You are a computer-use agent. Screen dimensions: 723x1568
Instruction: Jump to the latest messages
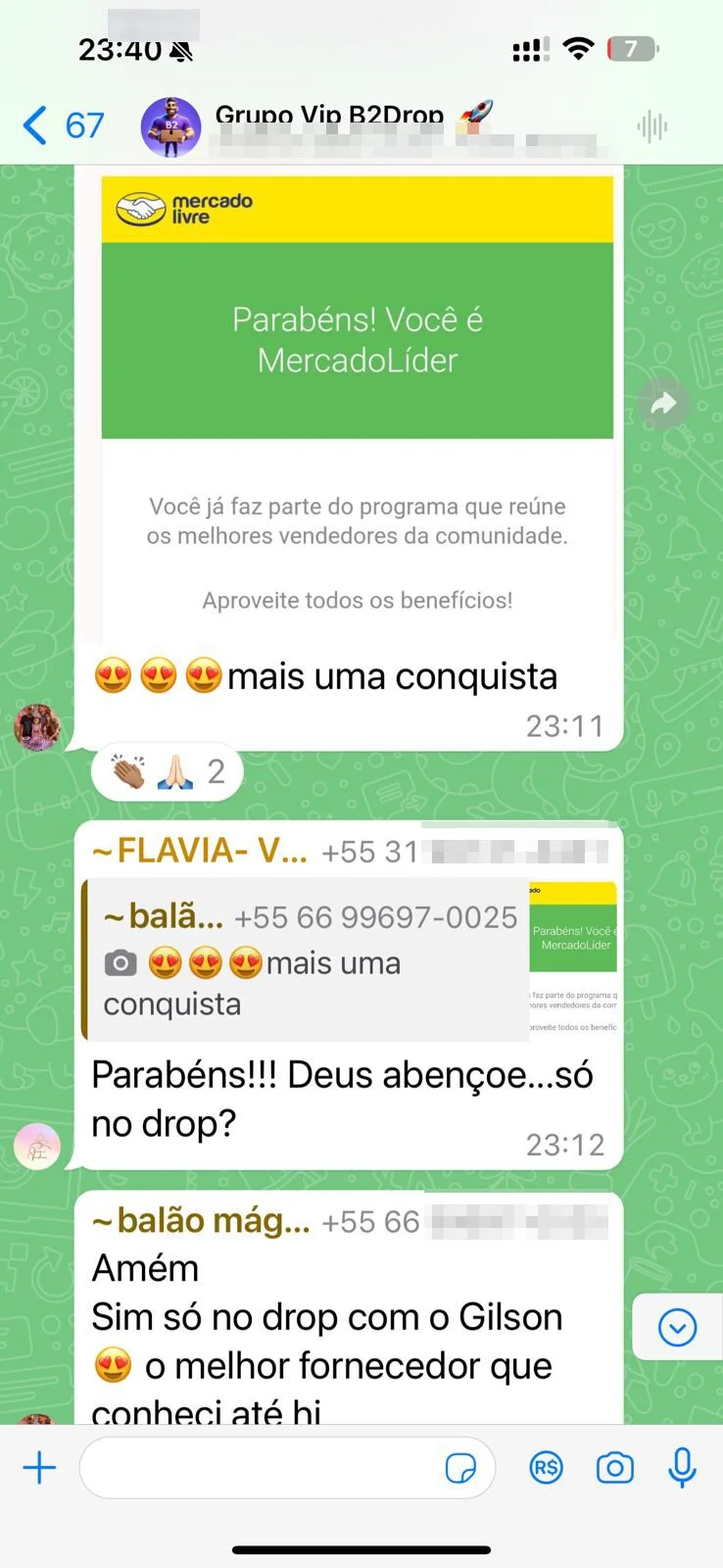(677, 1327)
